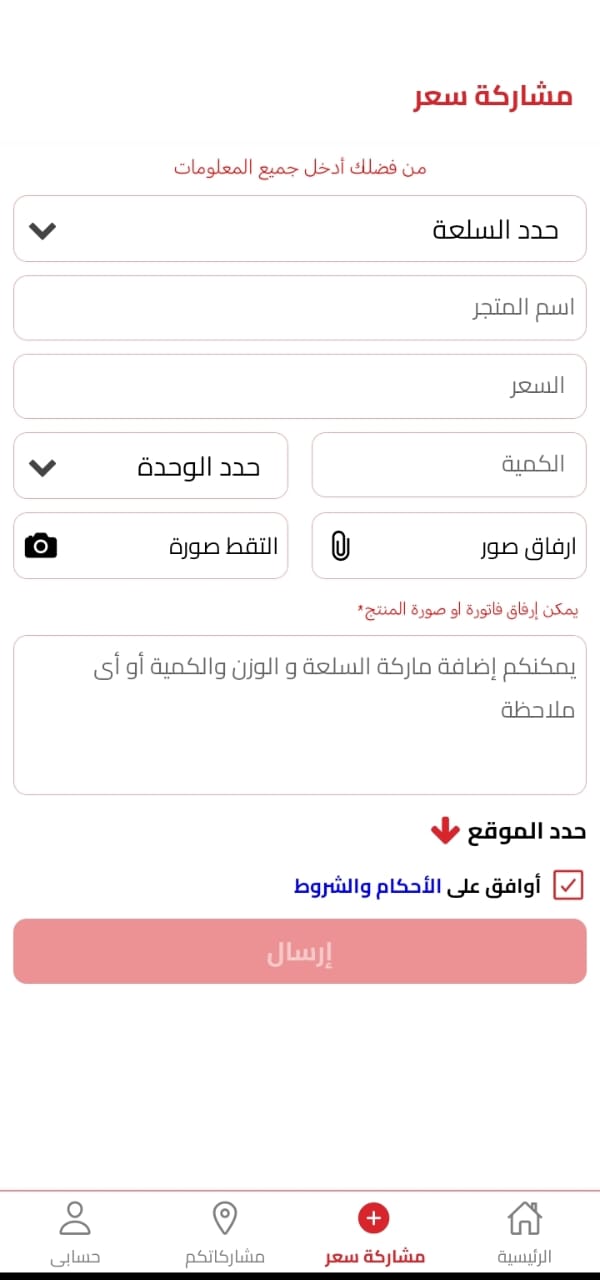The image size is (600, 1280).
Task: Tap the notes text area
Action: point(300,715)
